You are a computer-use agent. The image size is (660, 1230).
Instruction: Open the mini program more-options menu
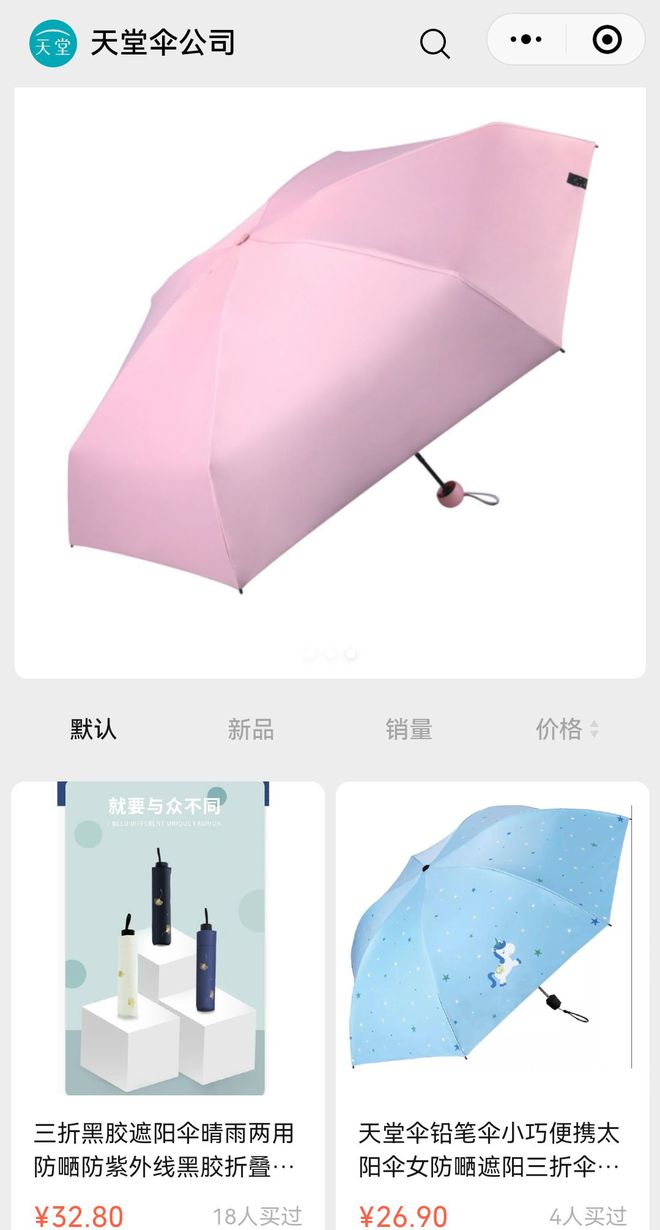(x=526, y=40)
